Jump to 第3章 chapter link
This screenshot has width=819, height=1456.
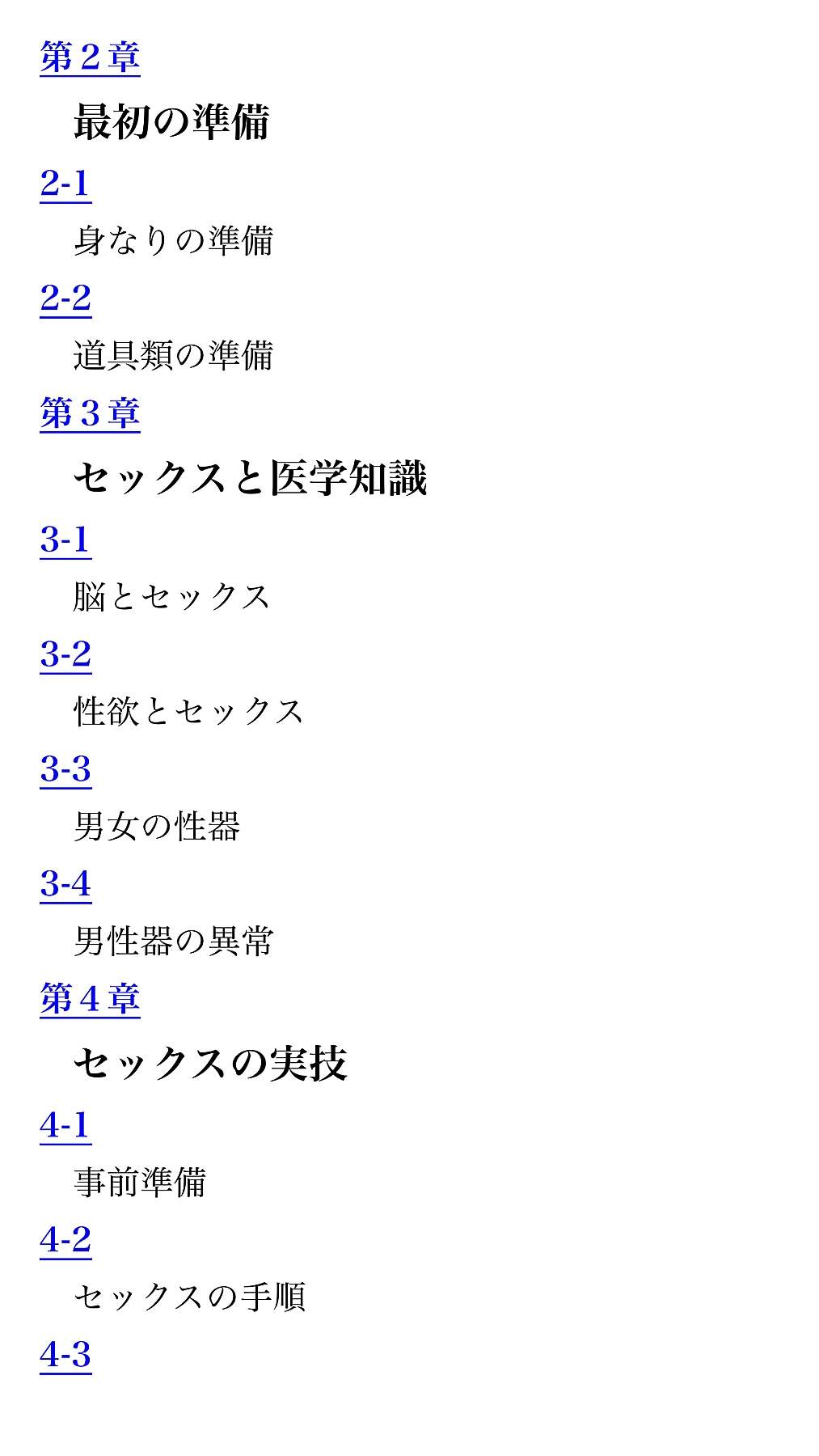[90, 414]
